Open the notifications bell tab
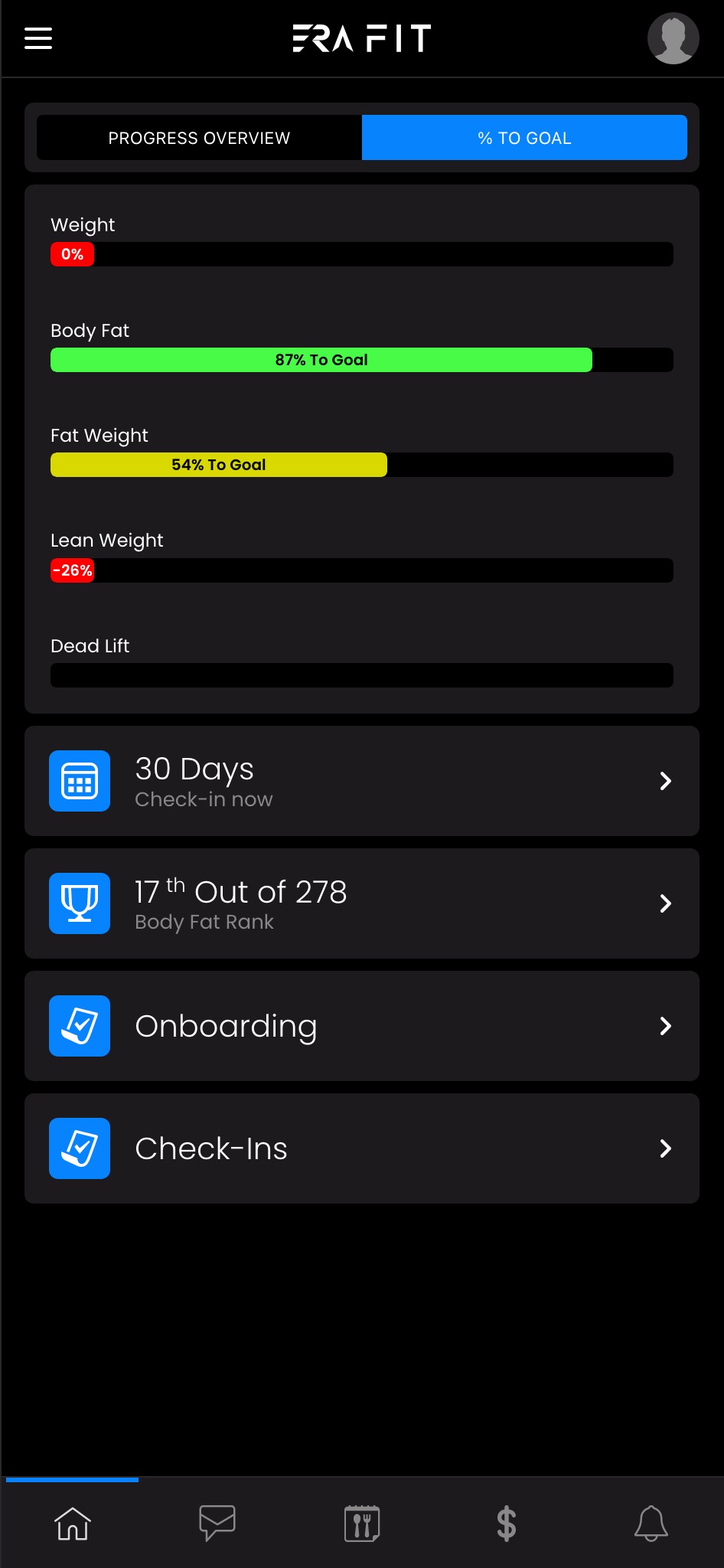 point(651,1523)
